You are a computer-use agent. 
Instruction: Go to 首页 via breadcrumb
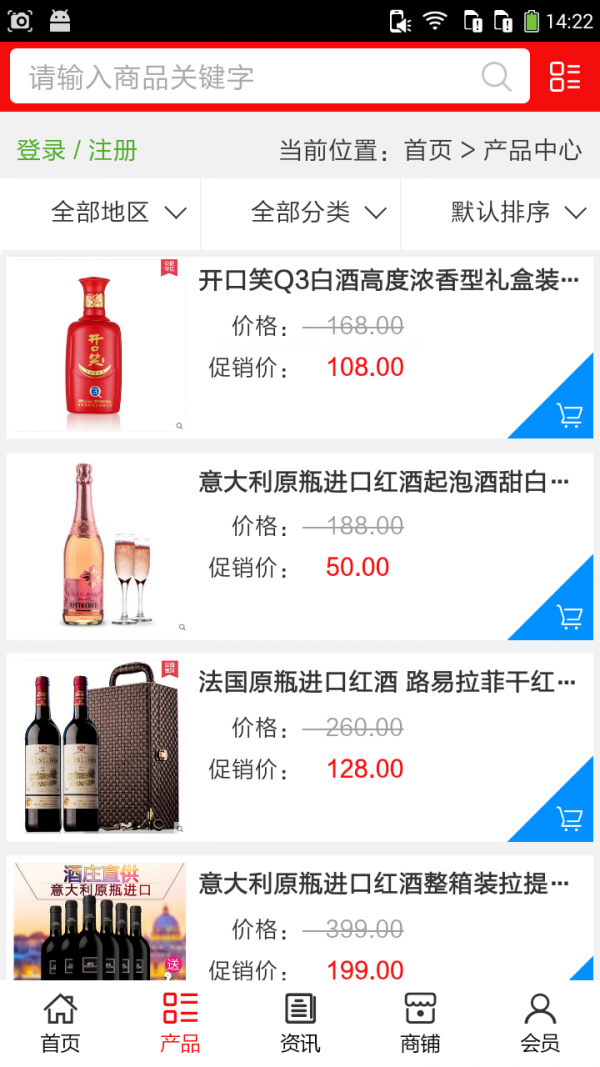[x=428, y=151]
